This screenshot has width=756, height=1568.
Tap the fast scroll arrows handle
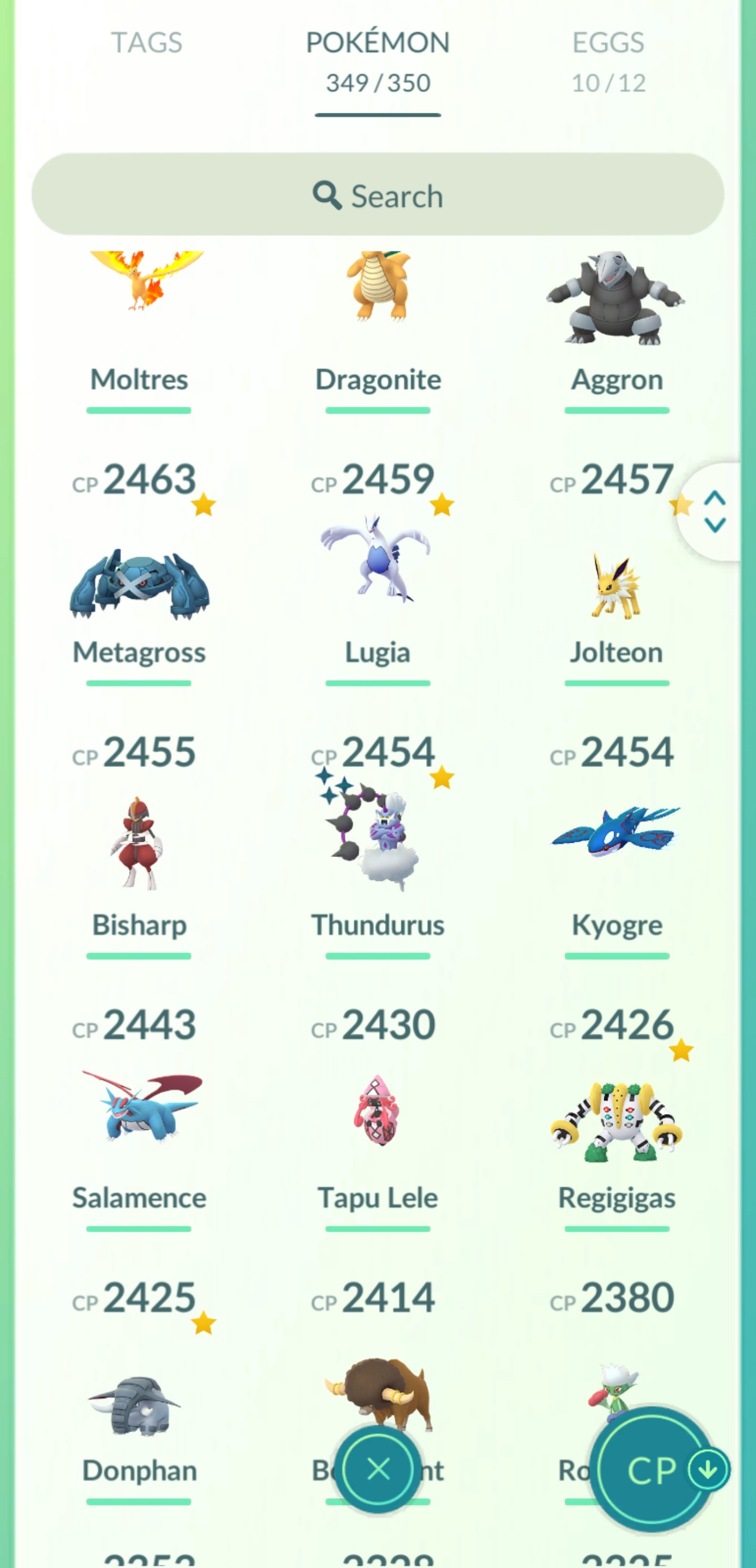tap(714, 511)
